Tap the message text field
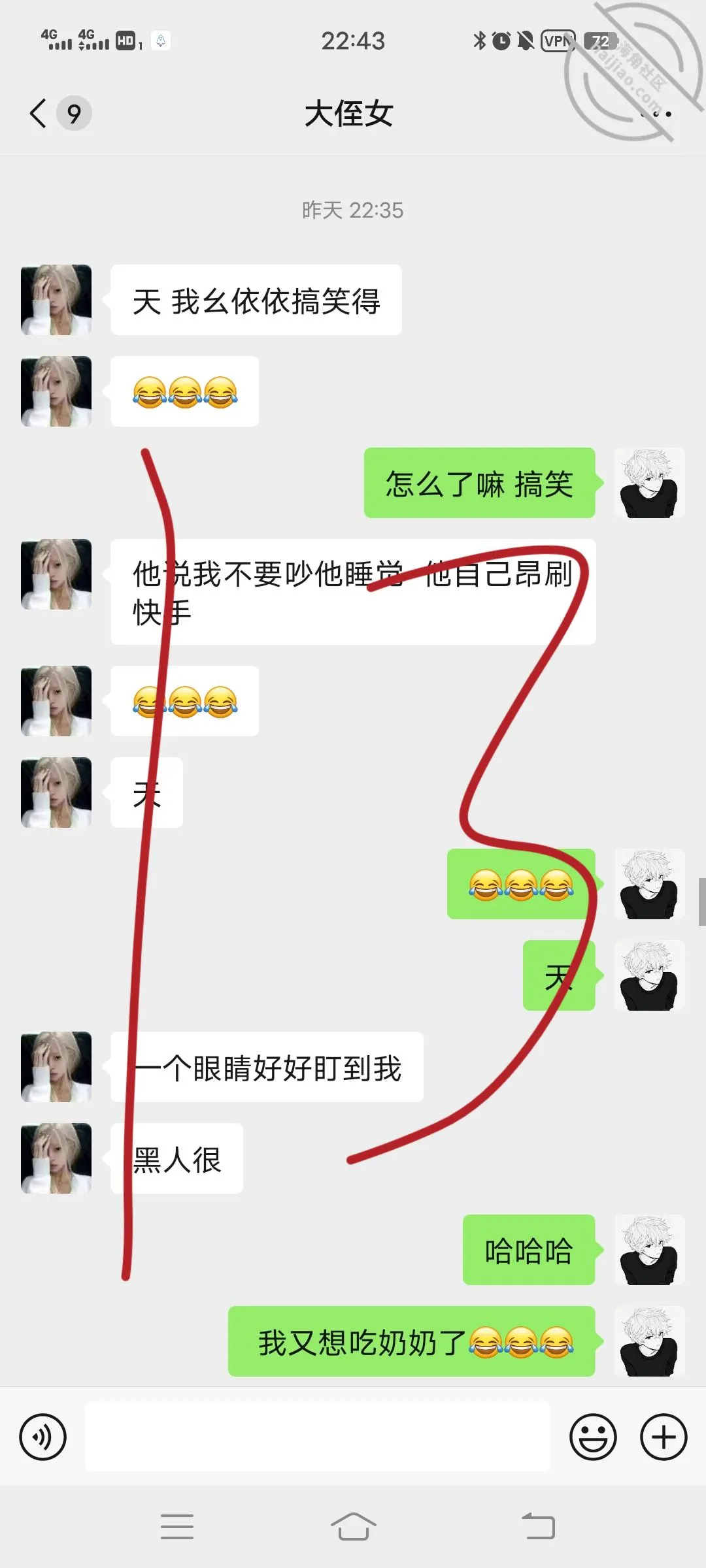The width and height of the screenshot is (706, 1568). [x=318, y=1436]
